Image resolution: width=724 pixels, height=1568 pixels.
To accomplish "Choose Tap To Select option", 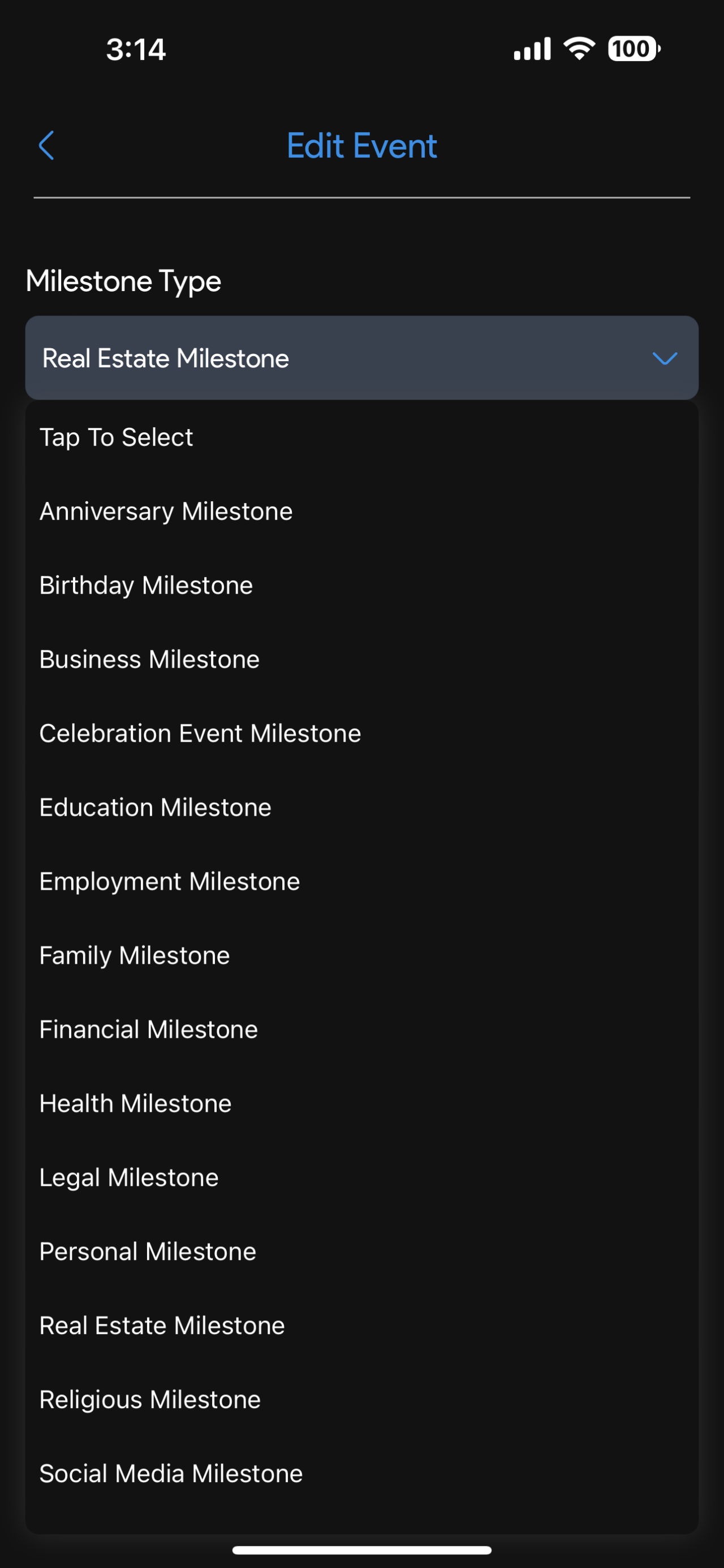I will coord(116,436).
